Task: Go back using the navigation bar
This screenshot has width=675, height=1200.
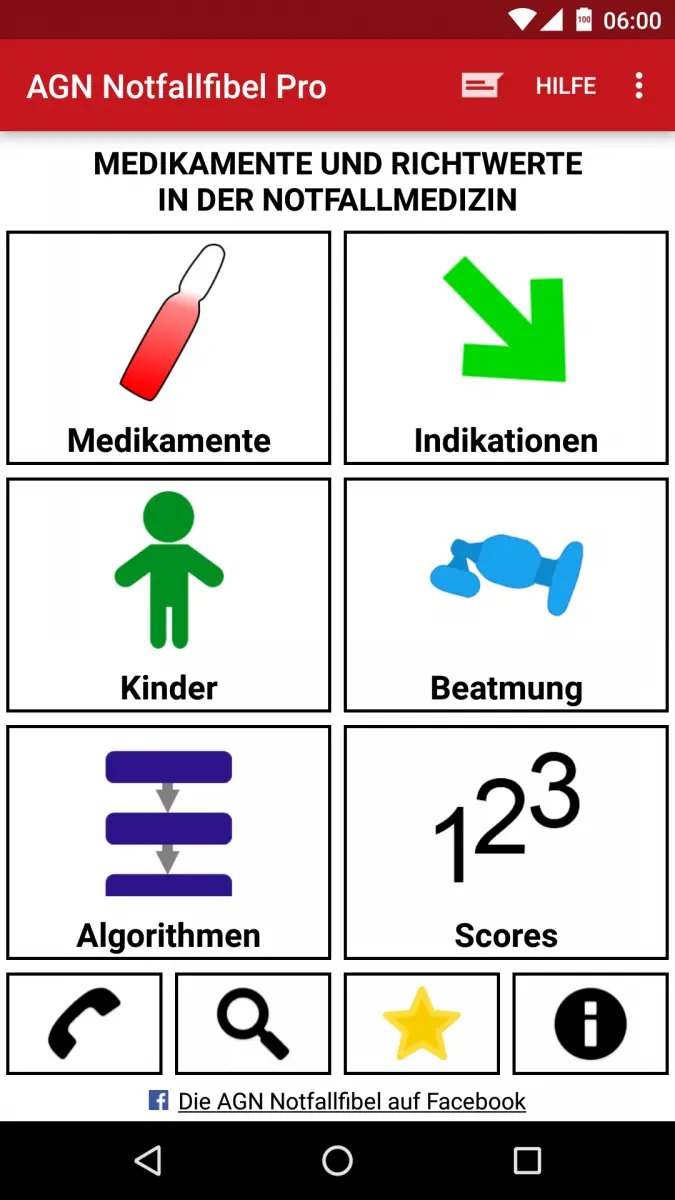Action: coord(148,1160)
